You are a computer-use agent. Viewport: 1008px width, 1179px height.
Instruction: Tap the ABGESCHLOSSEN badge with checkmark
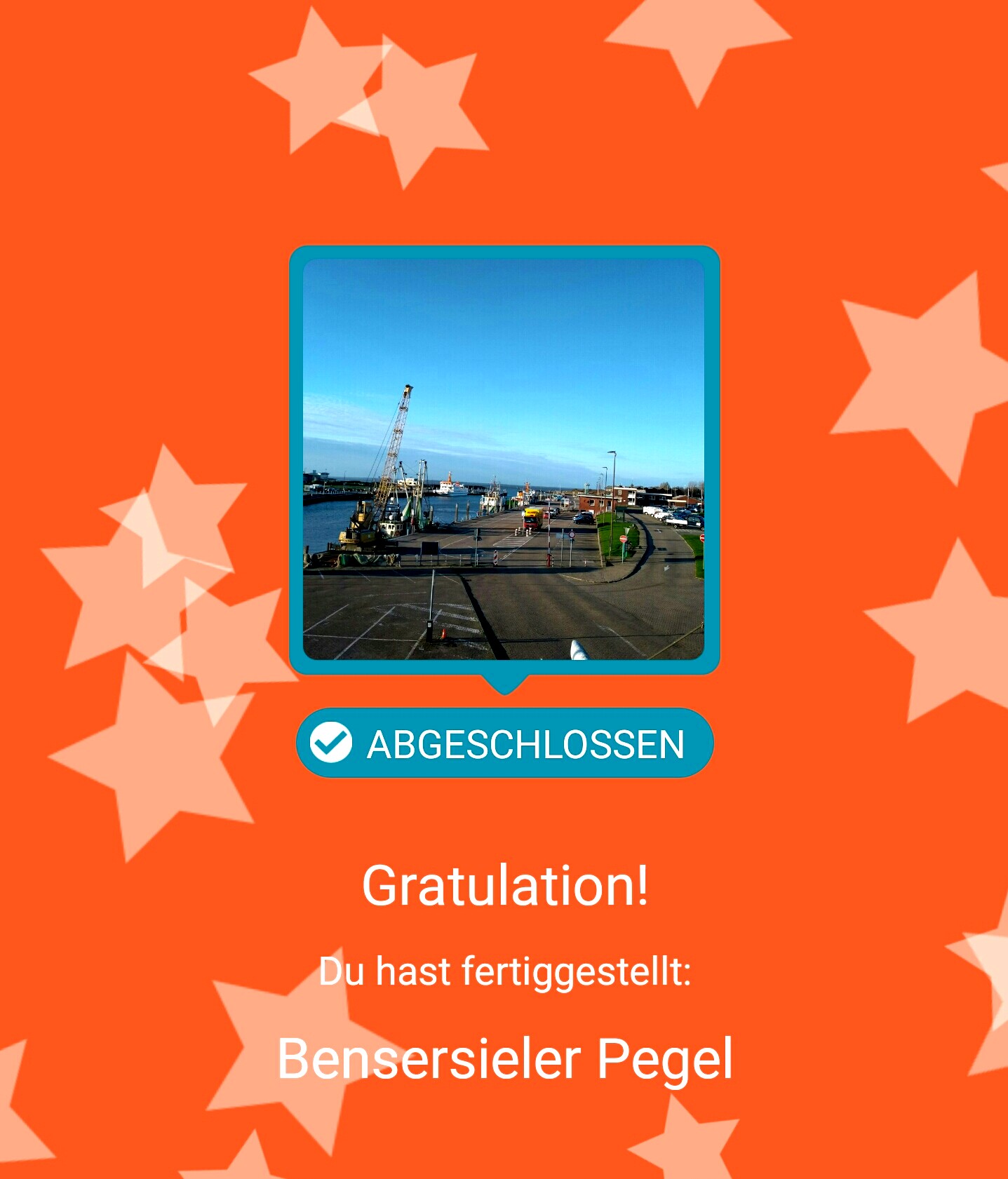(504, 743)
